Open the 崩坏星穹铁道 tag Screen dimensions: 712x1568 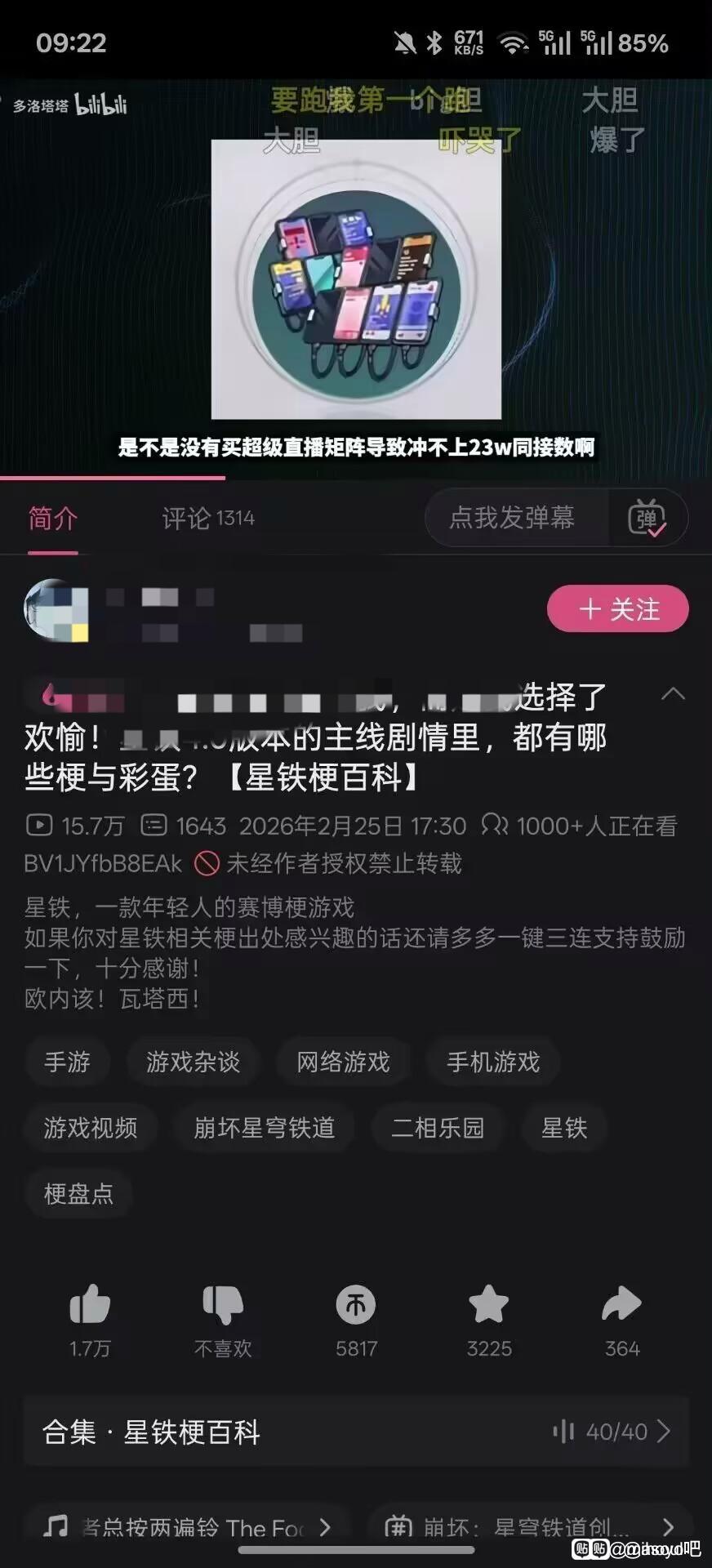point(264,1128)
